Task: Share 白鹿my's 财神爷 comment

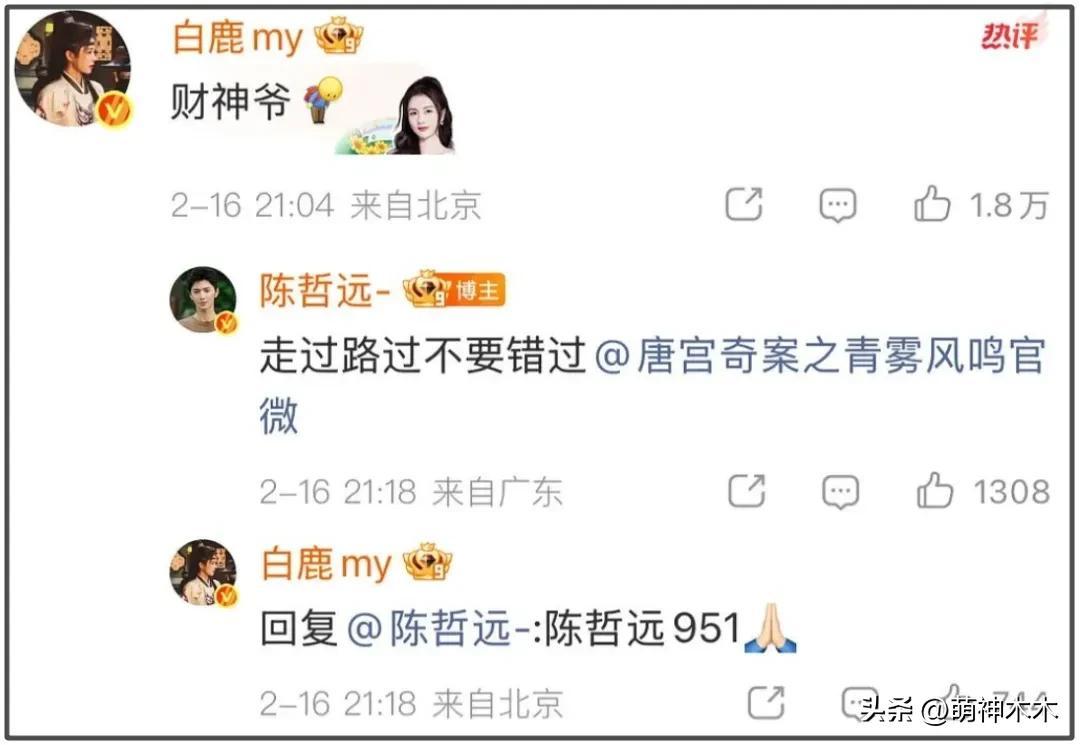Action: [743, 205]
